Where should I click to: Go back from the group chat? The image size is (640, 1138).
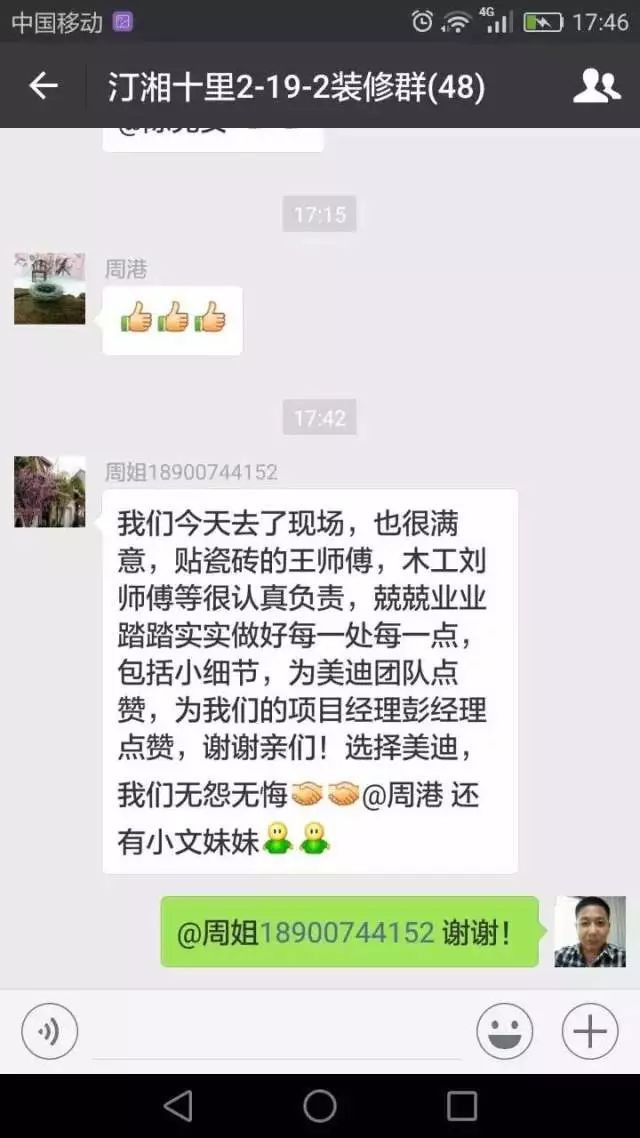[x=43, y=86]
